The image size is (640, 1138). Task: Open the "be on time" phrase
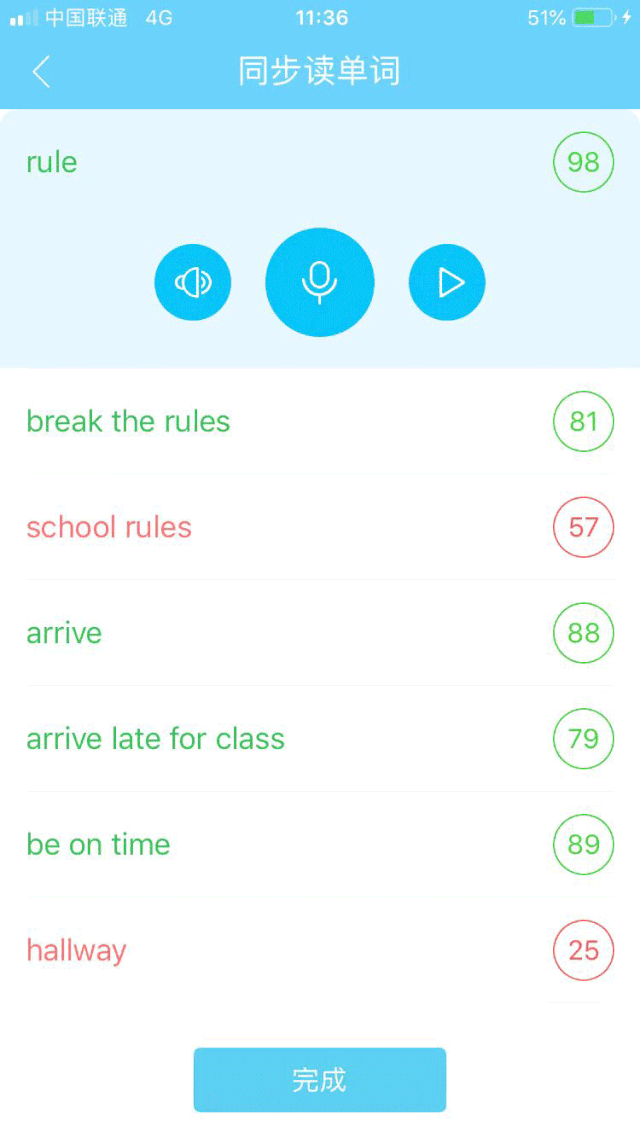[98, 845]
